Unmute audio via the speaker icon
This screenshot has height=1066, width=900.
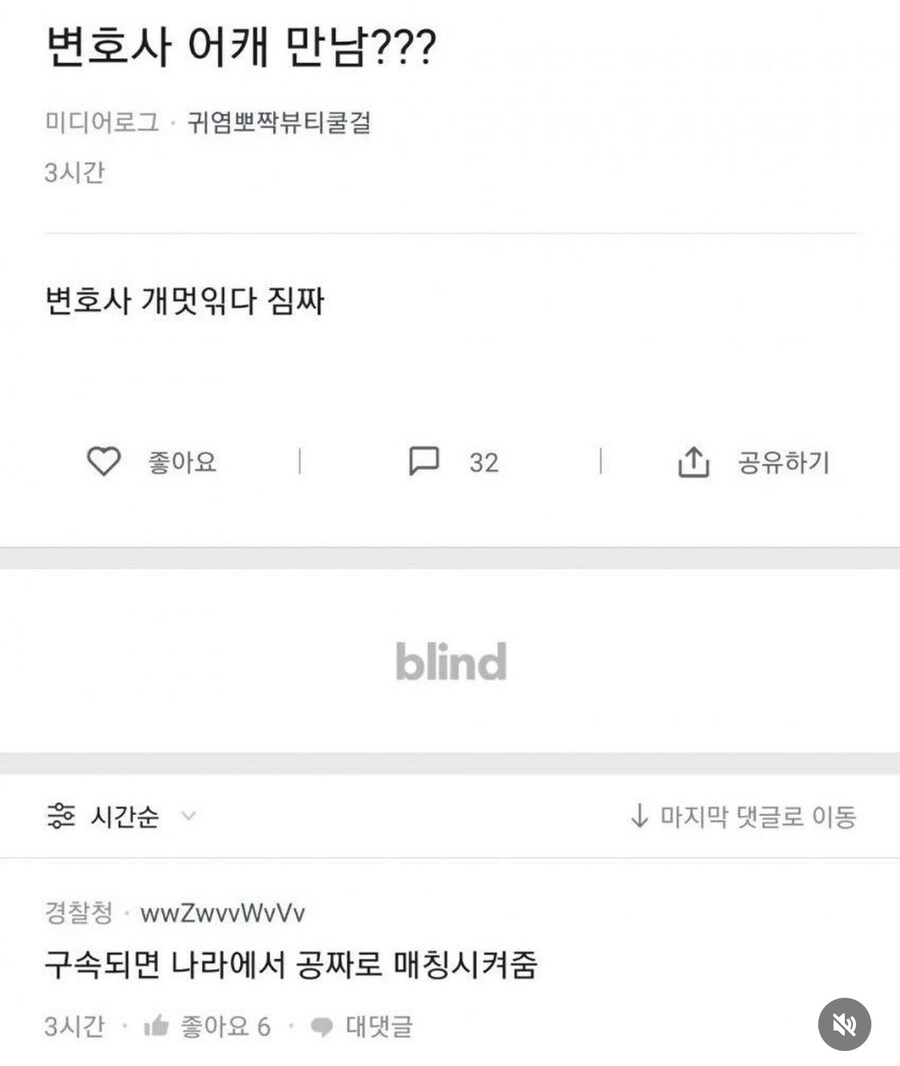coord(846,1024)
